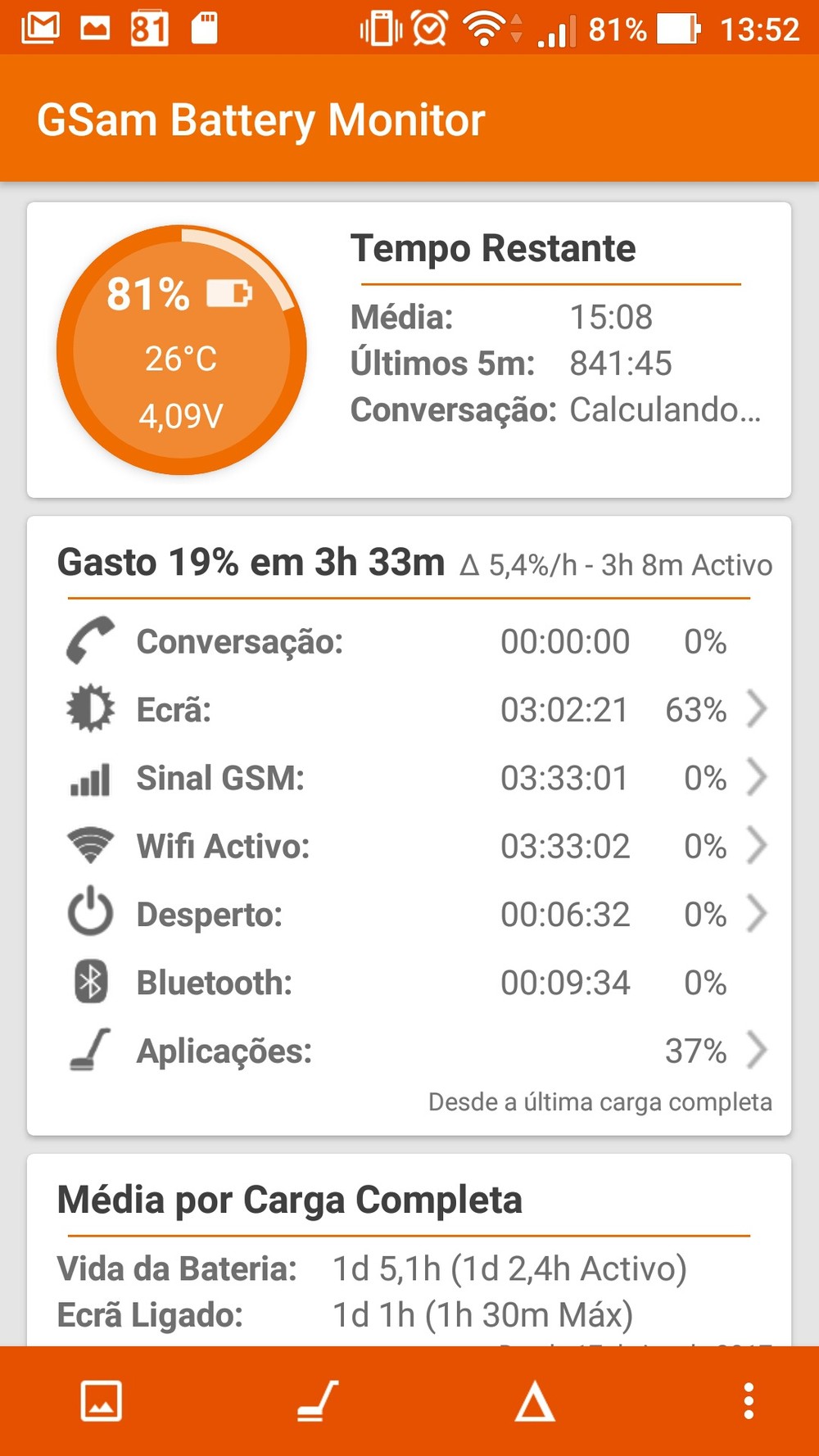Open Aplicações usage breakdown
The height and width of the screenshot is (1456, 819).
pos(409,1051)
